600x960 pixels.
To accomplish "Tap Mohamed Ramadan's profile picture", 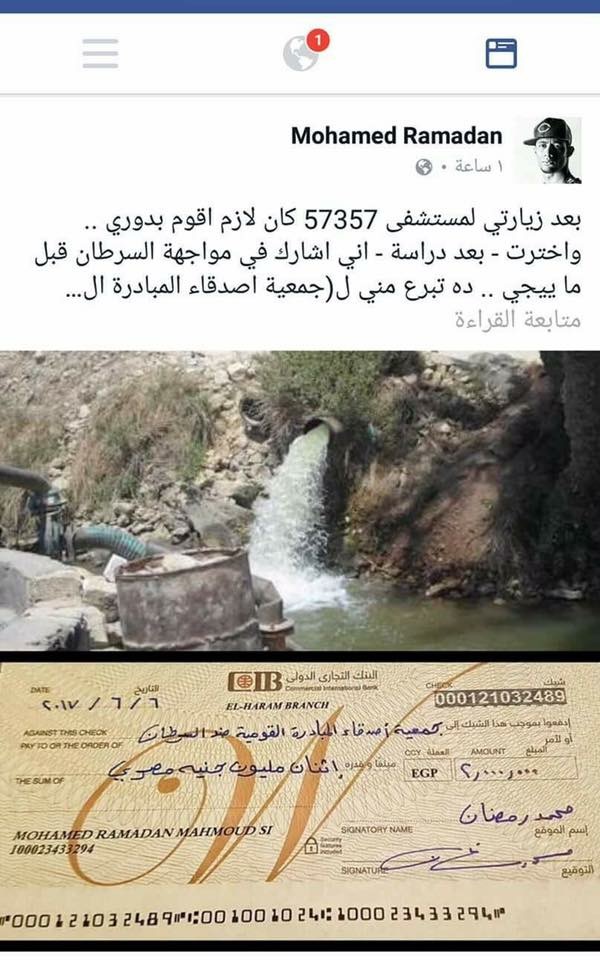I will point(549,151).
